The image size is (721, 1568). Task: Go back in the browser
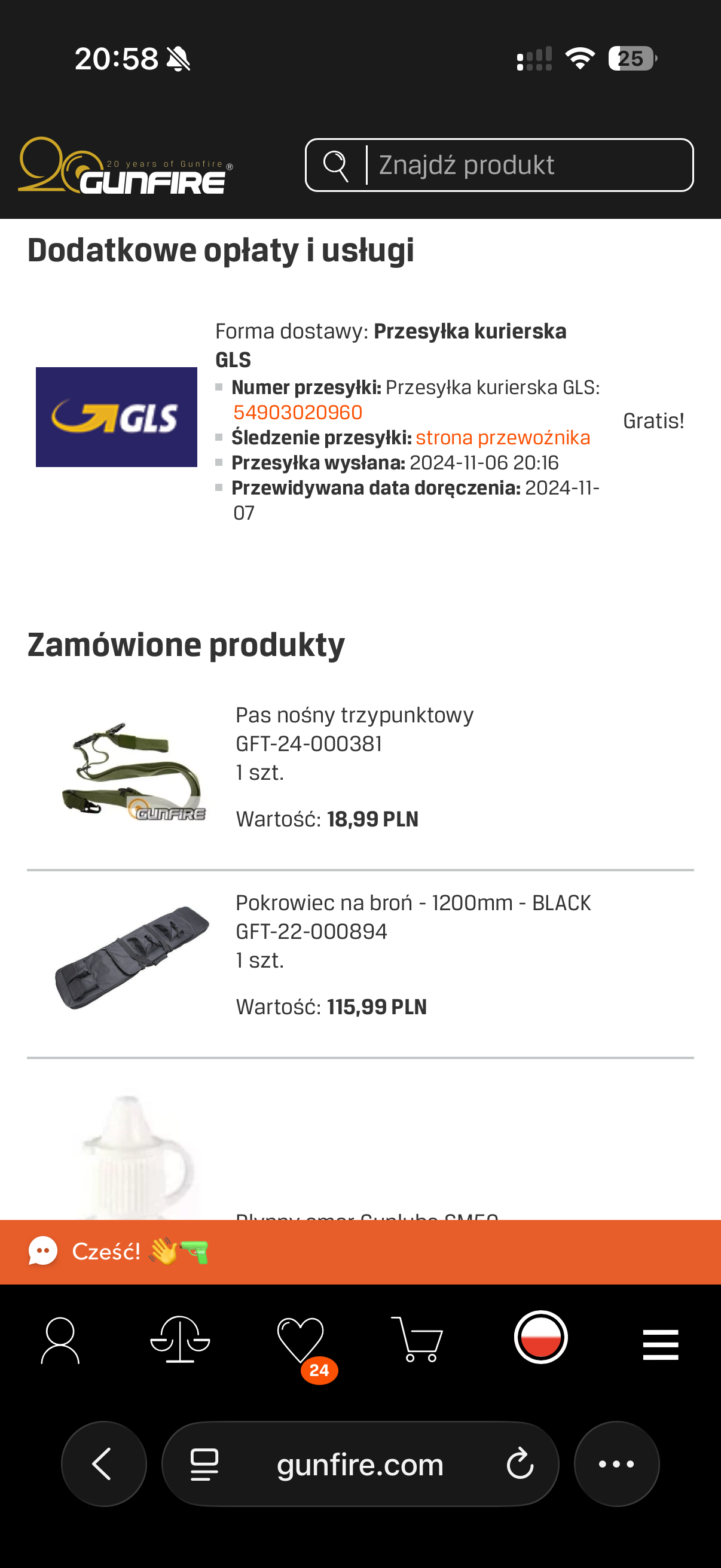[103, 1463]
